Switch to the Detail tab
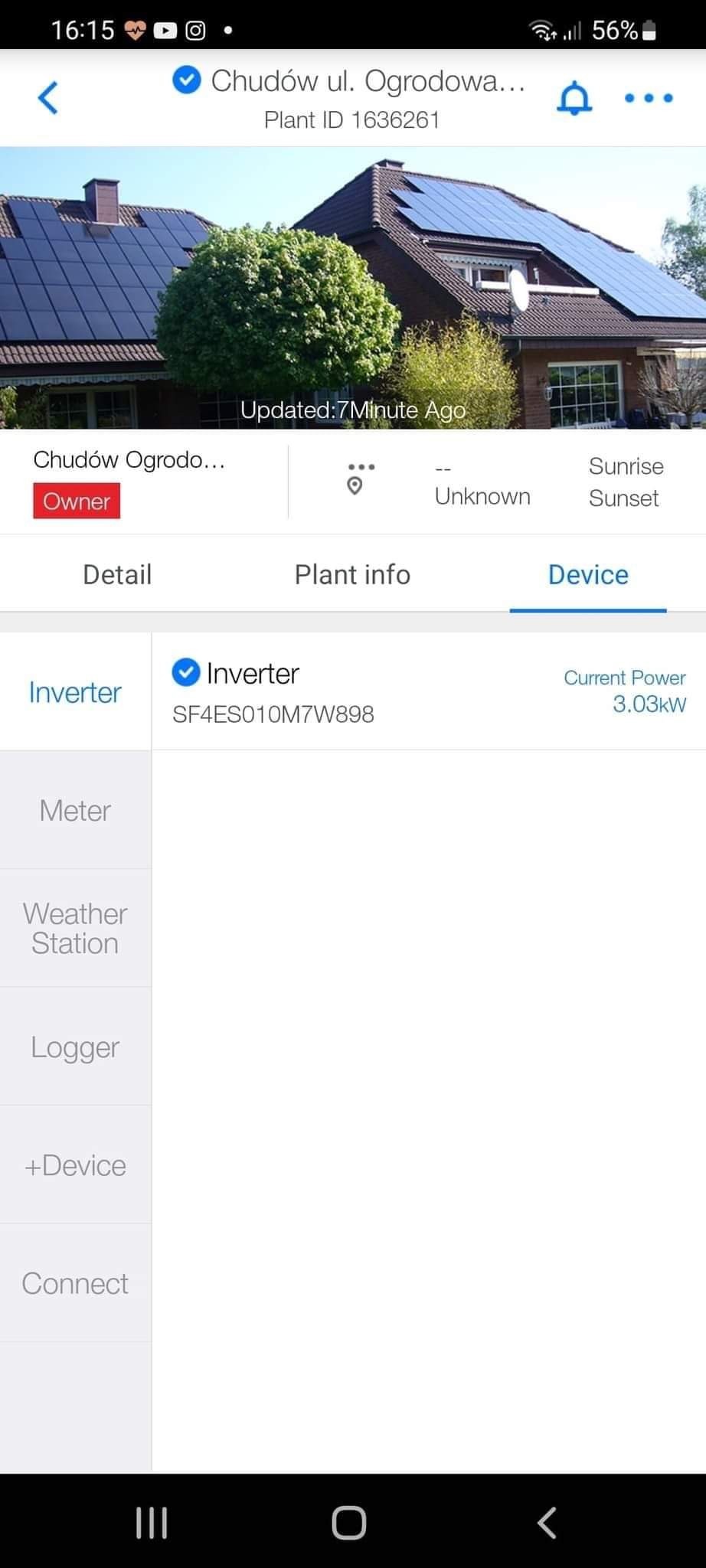 tap(117, 574)
